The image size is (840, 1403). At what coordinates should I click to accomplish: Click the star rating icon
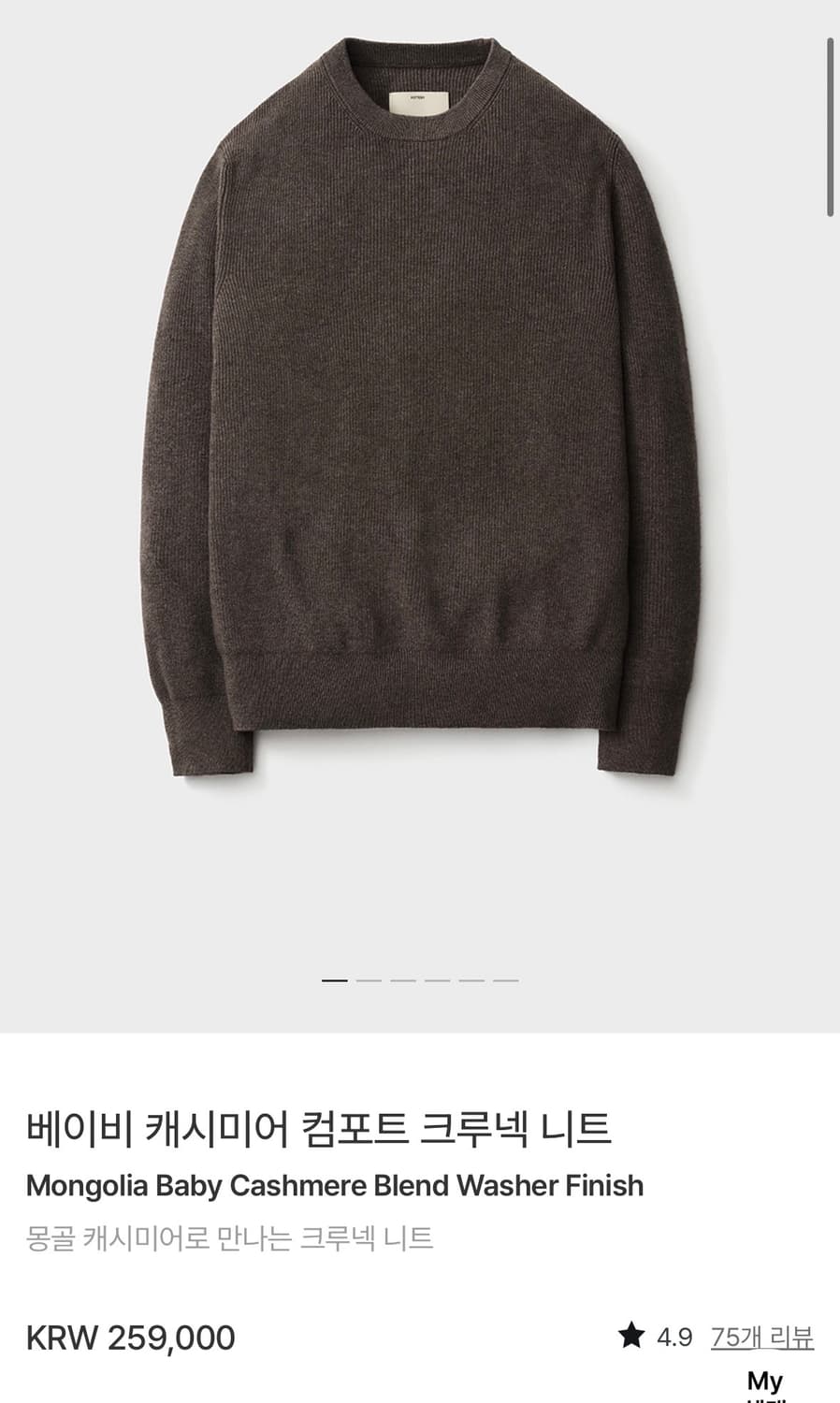[630, 1335]
